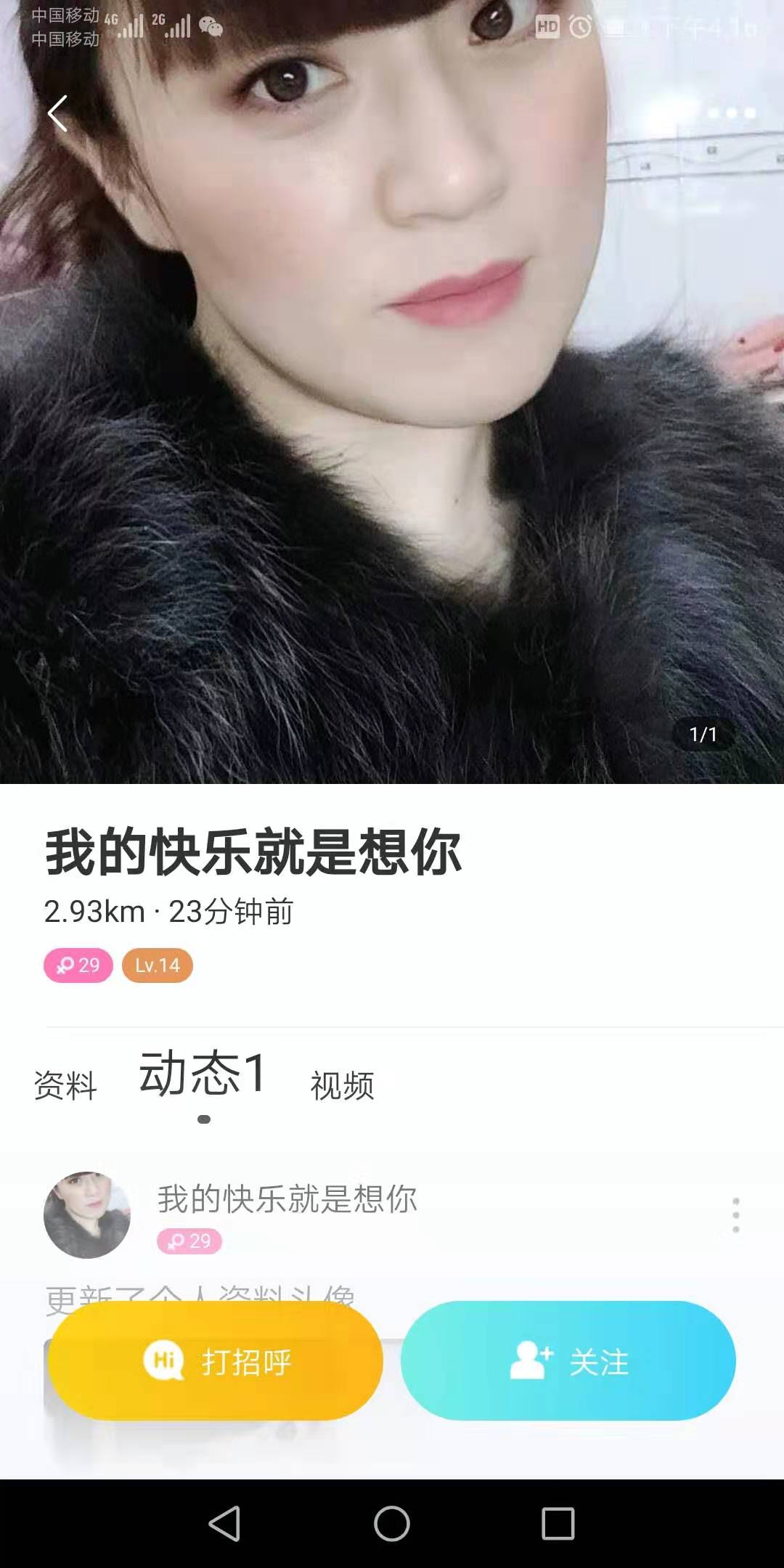Open the three-dot menu over the profile photo
The height and width of the screenshot is (1568, 784).
(x=731, y=113)
